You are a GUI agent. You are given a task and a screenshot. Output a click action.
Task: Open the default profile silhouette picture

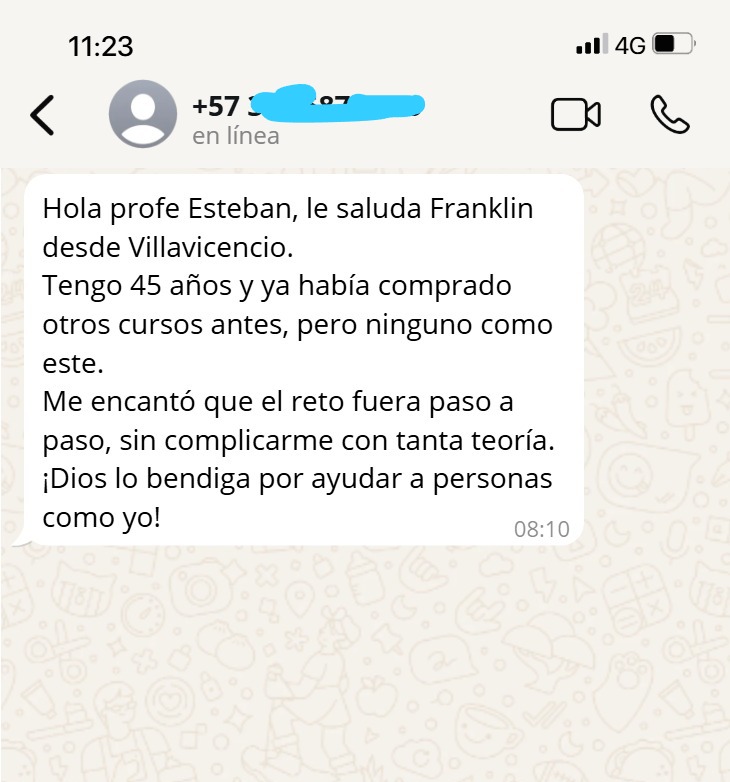pos(142,114)
